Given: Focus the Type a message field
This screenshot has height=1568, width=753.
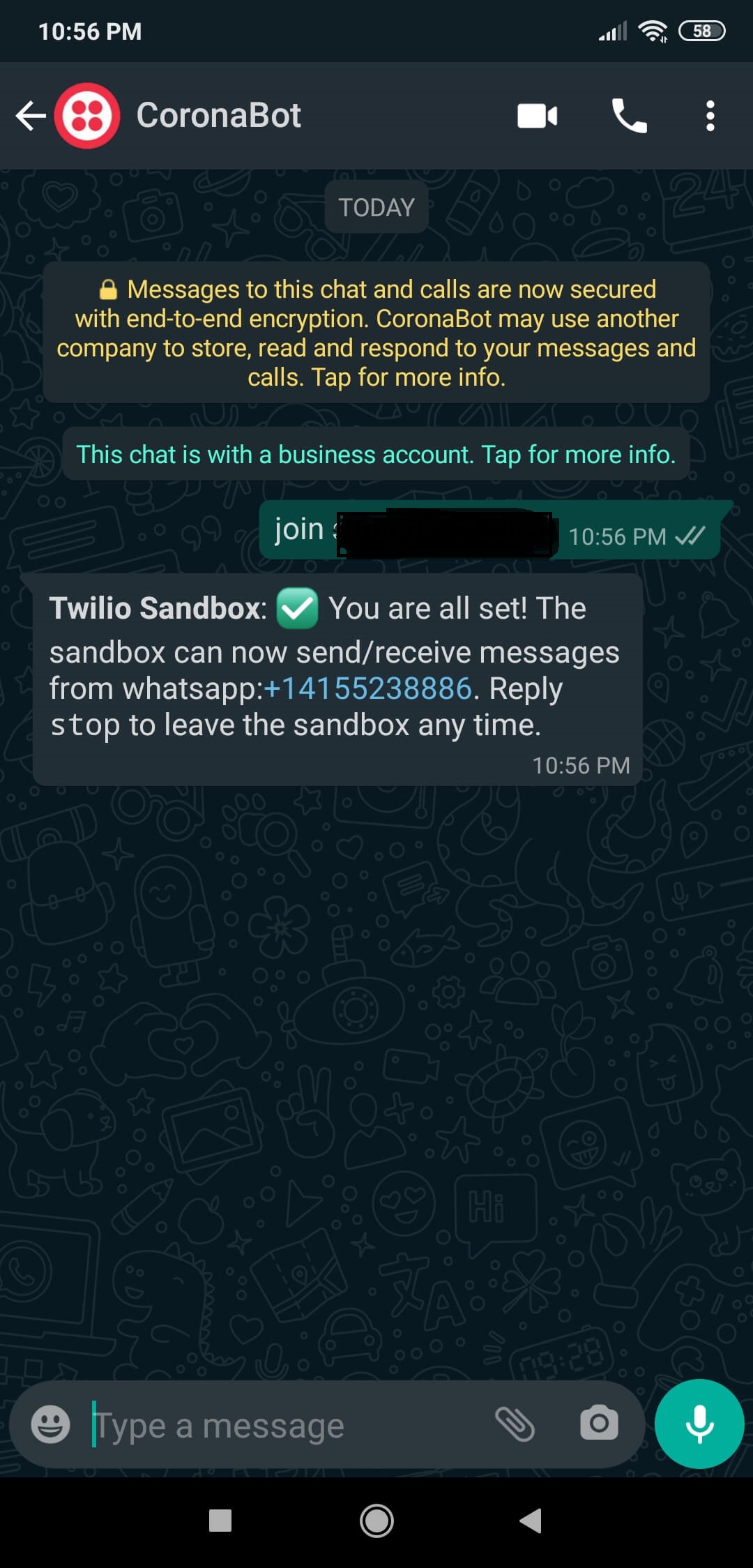Looking at the screenshot, I should (x=279, y=1426).
